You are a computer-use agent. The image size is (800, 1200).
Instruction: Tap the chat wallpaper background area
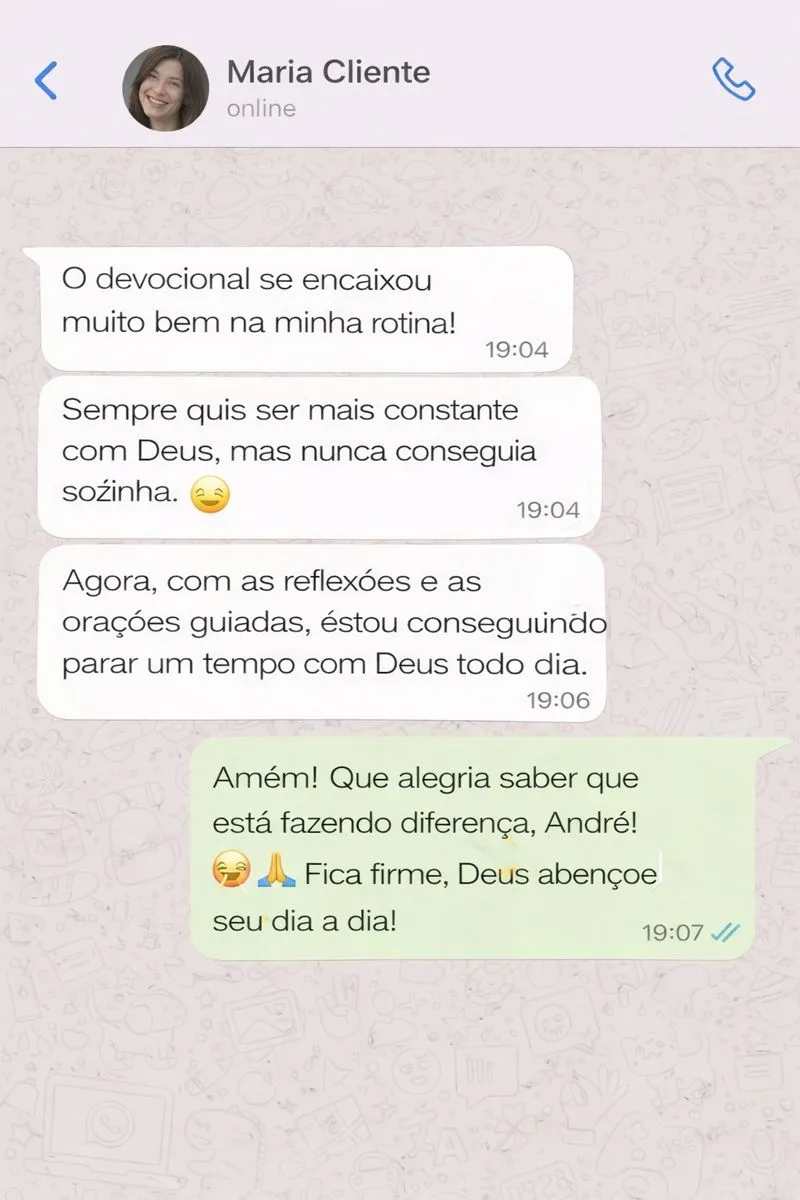tap(400, 1080)
